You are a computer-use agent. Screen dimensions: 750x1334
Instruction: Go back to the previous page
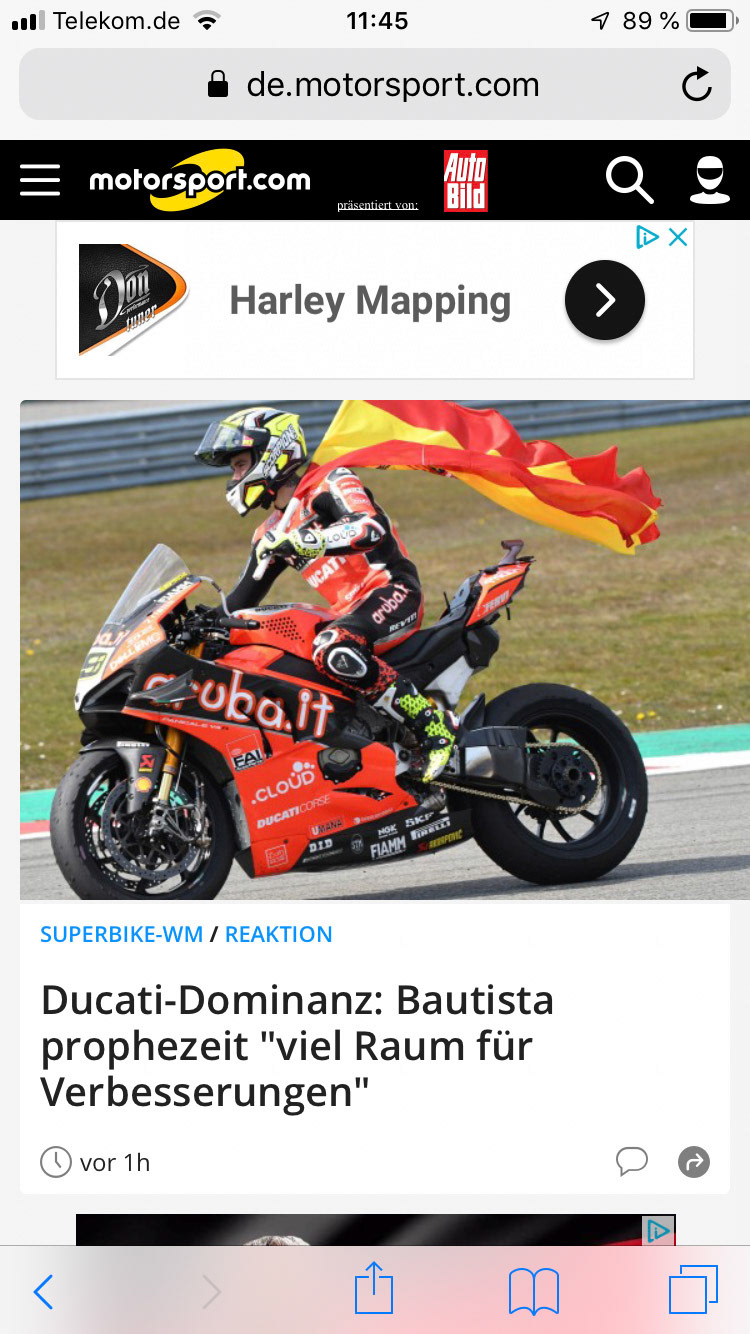point(43,1292)
